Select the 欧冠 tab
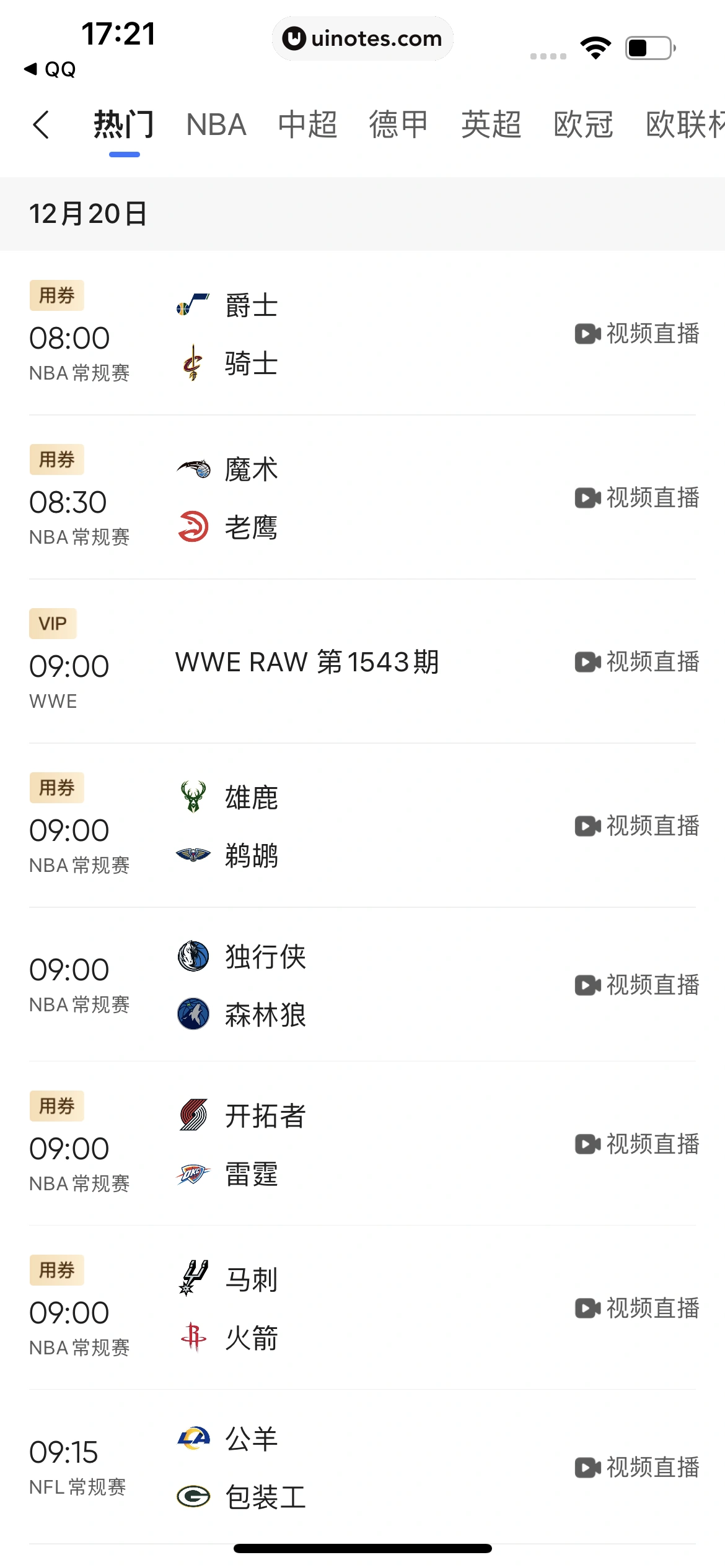This screenshot has height=1568, width=725. pos(581,125)
